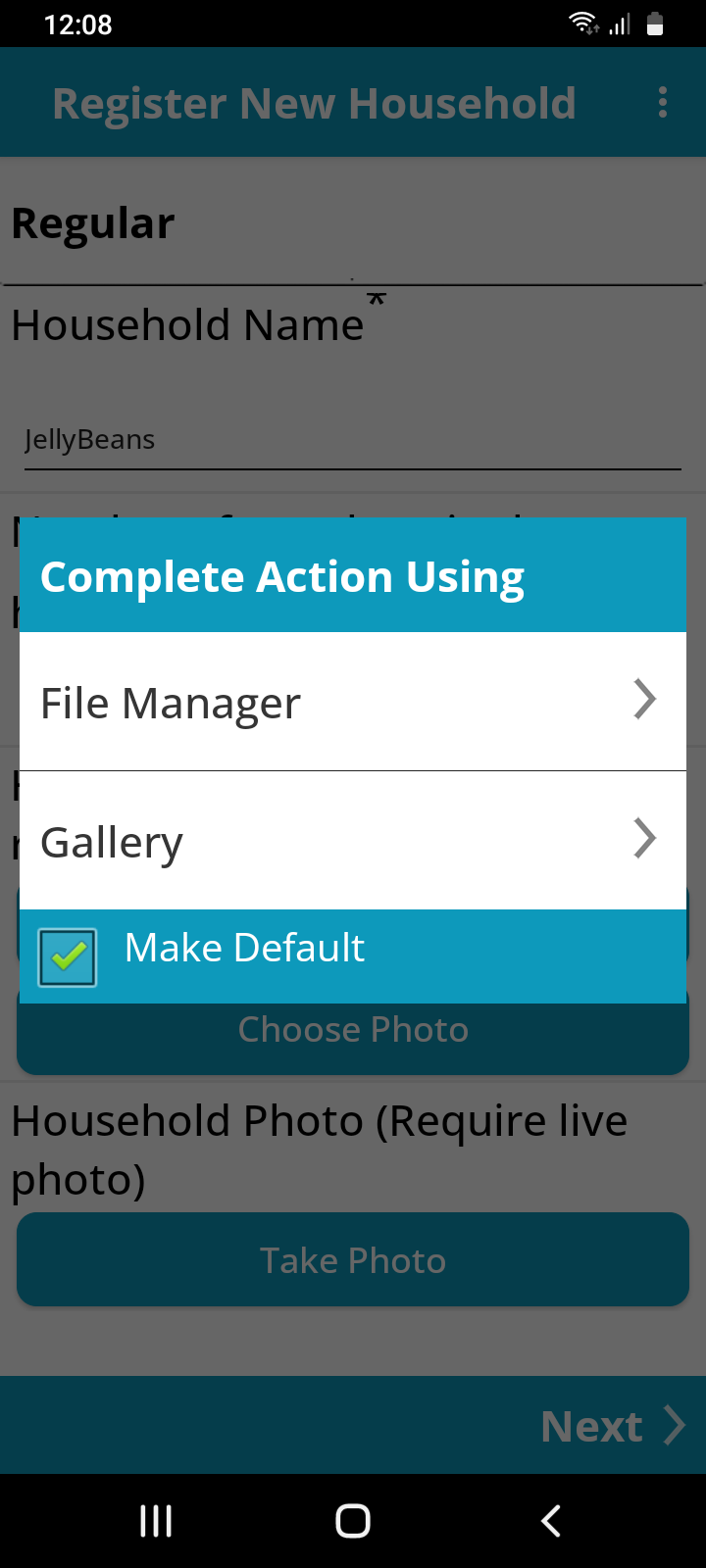Select Gallery as the photo source
Screen dimensions: 706x1568
coord(353,841)
